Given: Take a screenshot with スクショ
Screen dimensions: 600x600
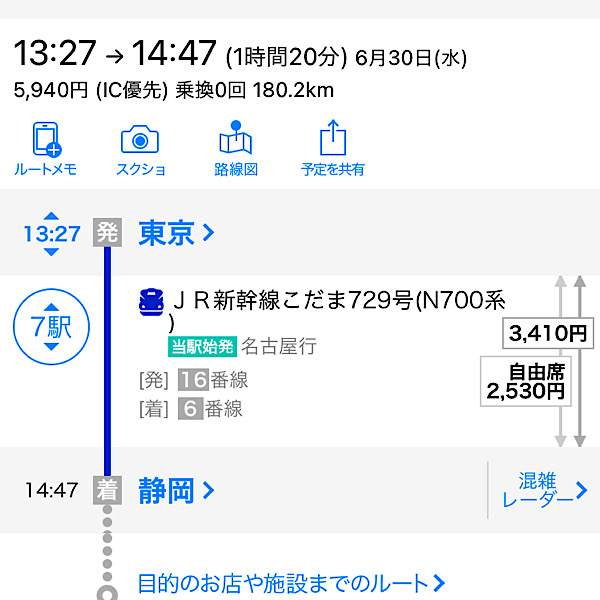Looking at the screenshot, I should pos(140,148).
